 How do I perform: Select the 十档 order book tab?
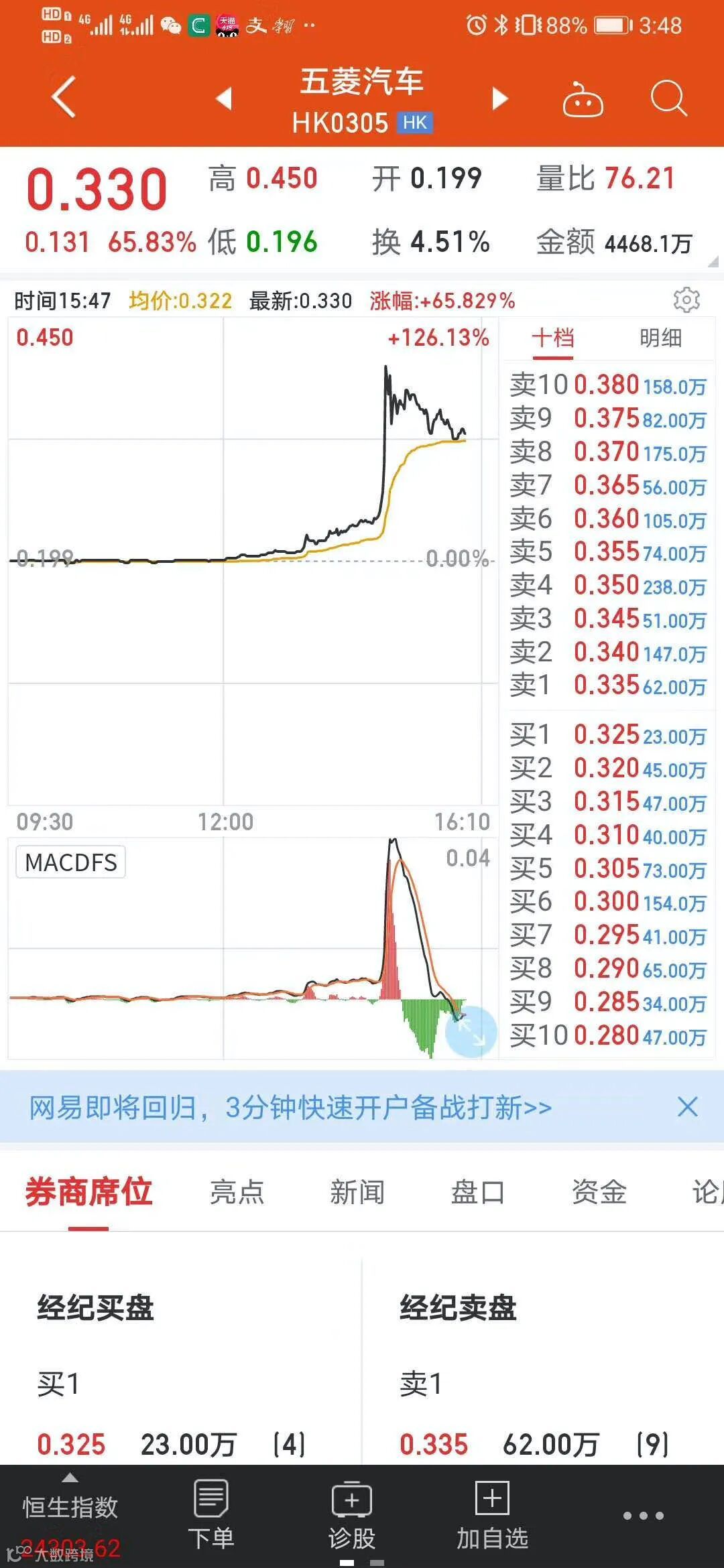pos(553,338)
